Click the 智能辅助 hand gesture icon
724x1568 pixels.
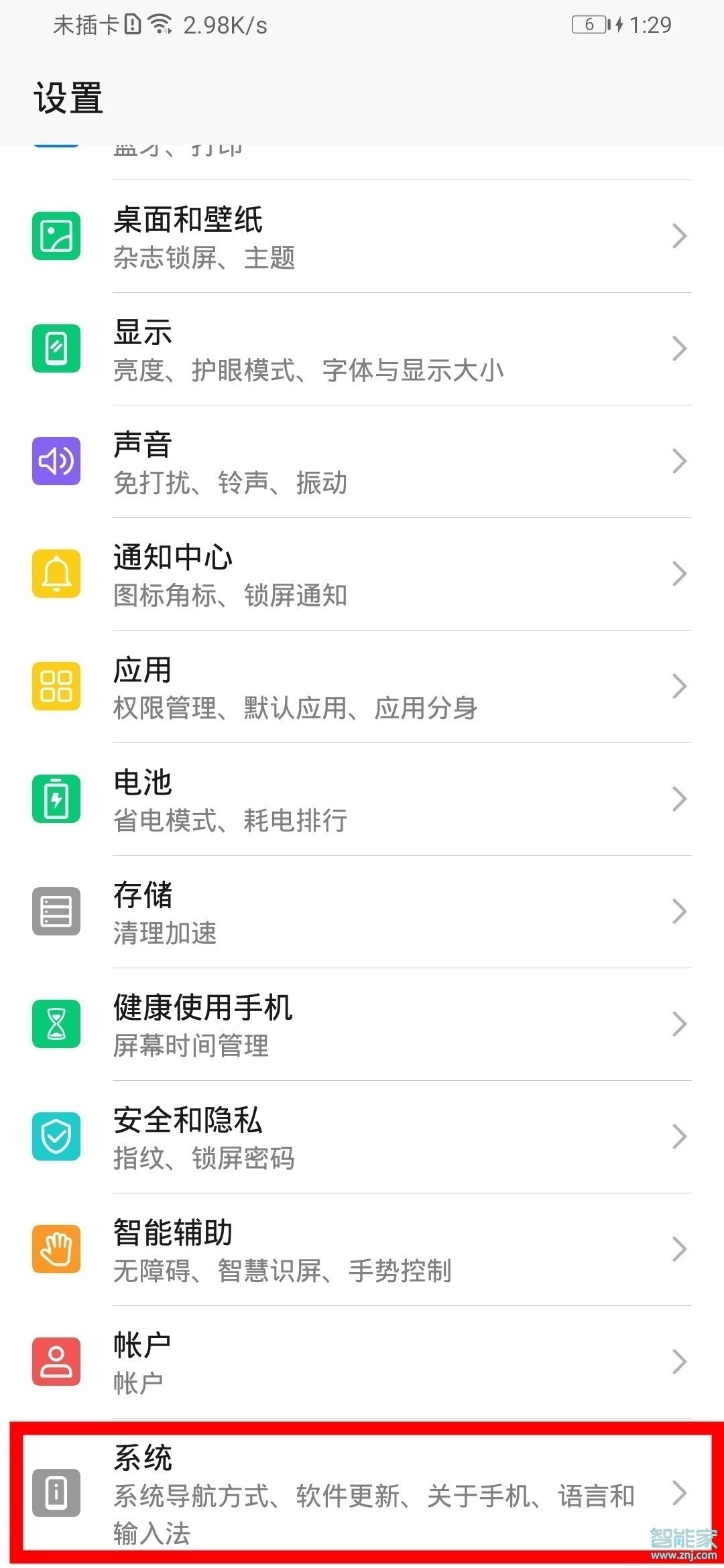point(57,1248)
